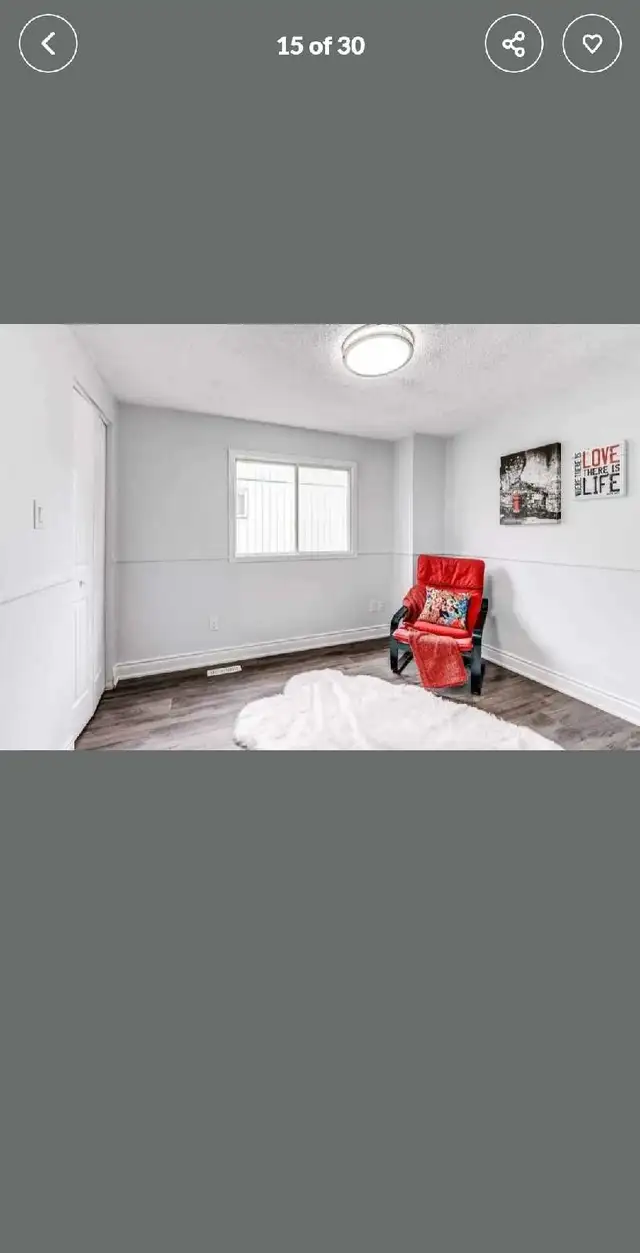Share this listing photo
Screen dimensions: 640x1253
pyautogui.click(x=514, y=44)
